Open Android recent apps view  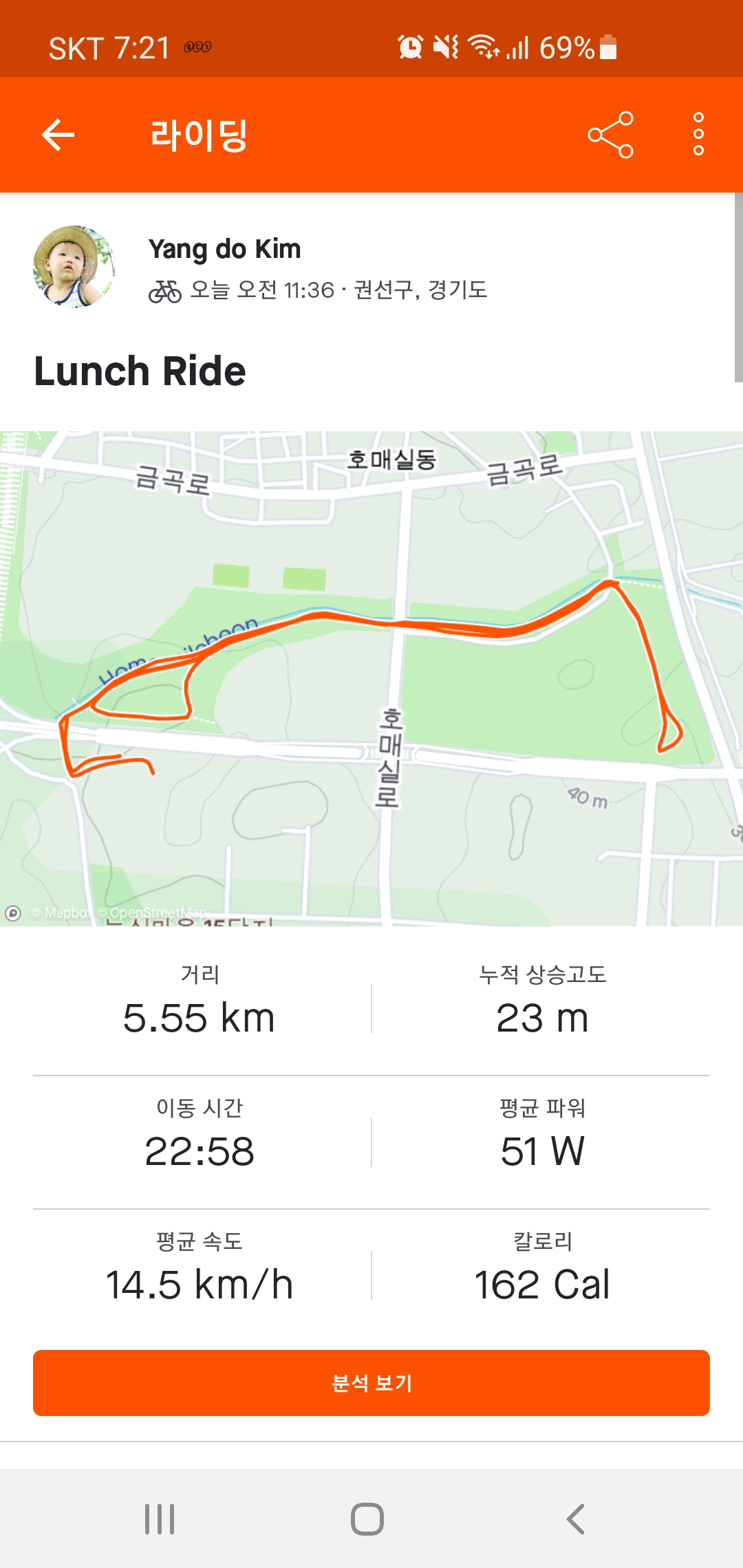point(160,1519)
